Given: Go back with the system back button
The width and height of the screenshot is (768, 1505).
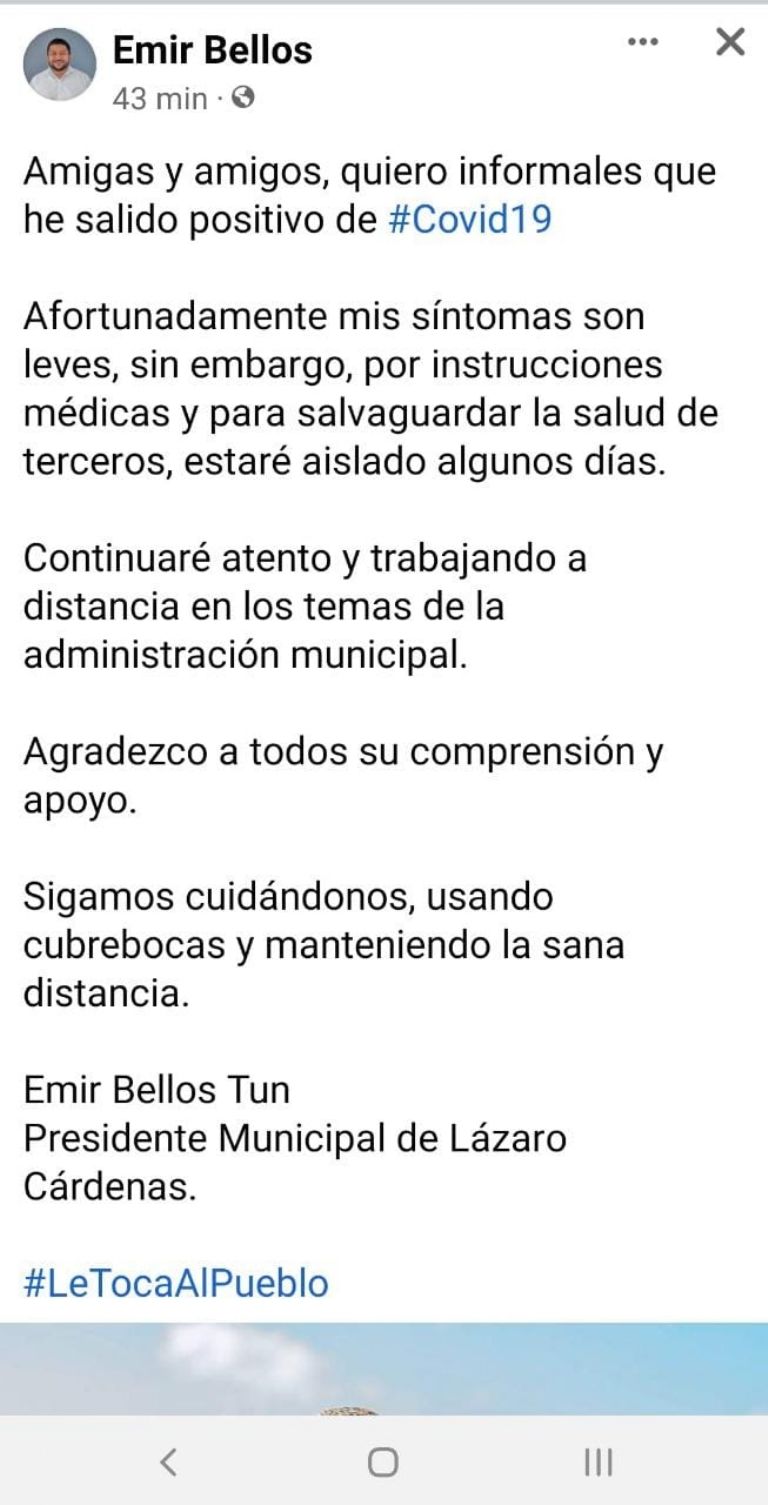Looking at the screenshot, I should tap(169, 1462).
